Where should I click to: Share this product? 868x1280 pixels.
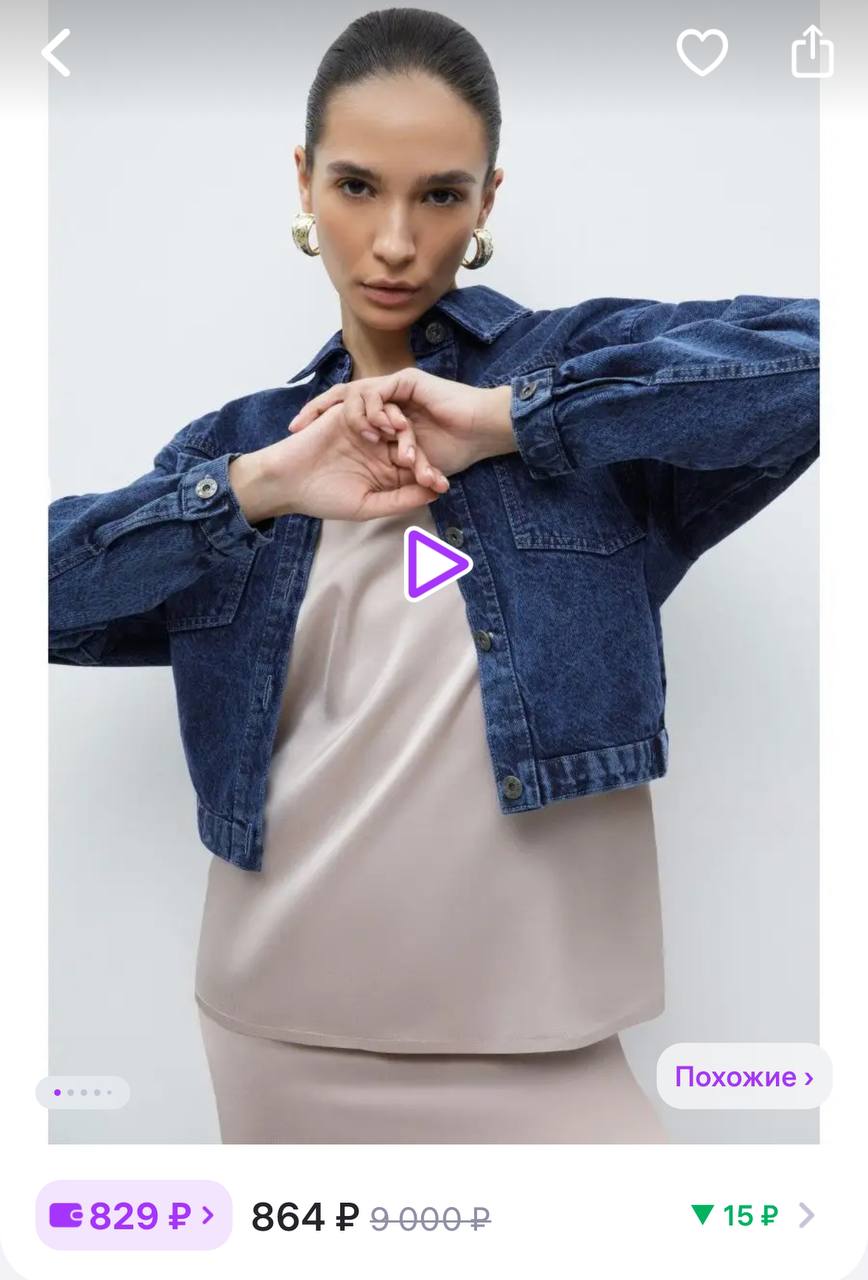tap(812, 52)
